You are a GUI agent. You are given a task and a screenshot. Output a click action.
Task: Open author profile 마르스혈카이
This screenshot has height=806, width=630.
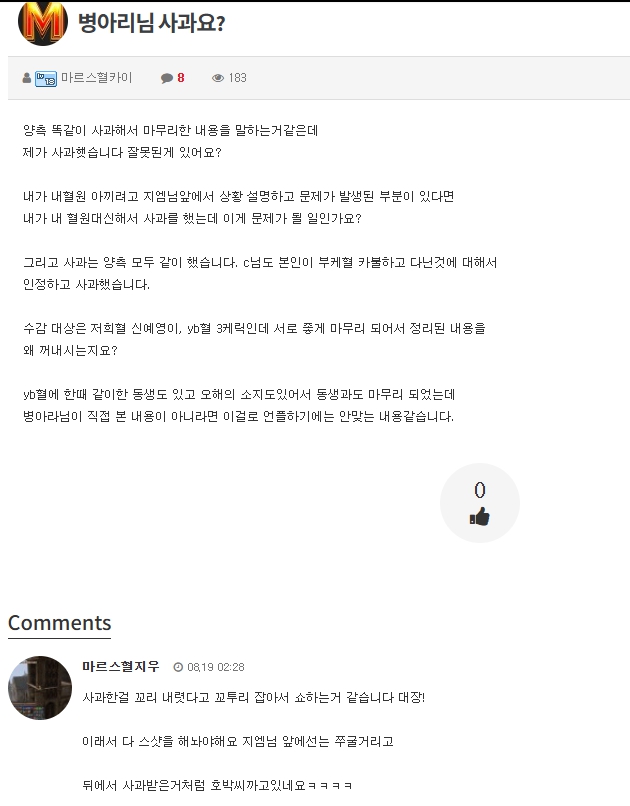[x=97, y=78]
